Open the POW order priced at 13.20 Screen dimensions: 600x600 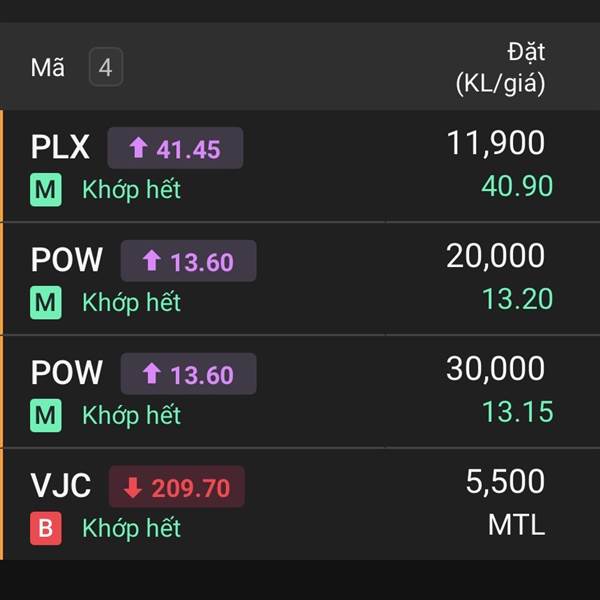pyautogui.click(x=300, y=279)
